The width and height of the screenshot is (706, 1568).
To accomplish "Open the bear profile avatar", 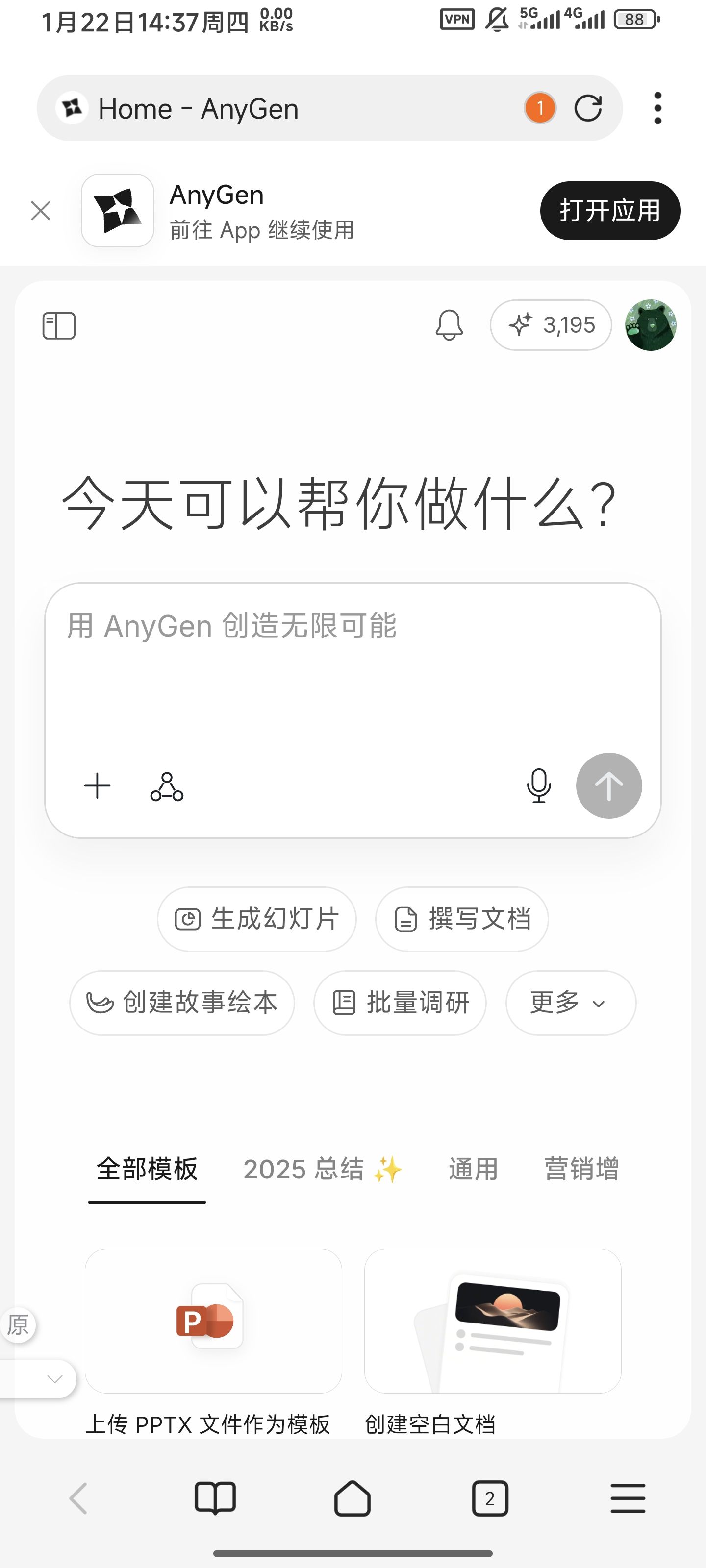I will coord(651,326).
